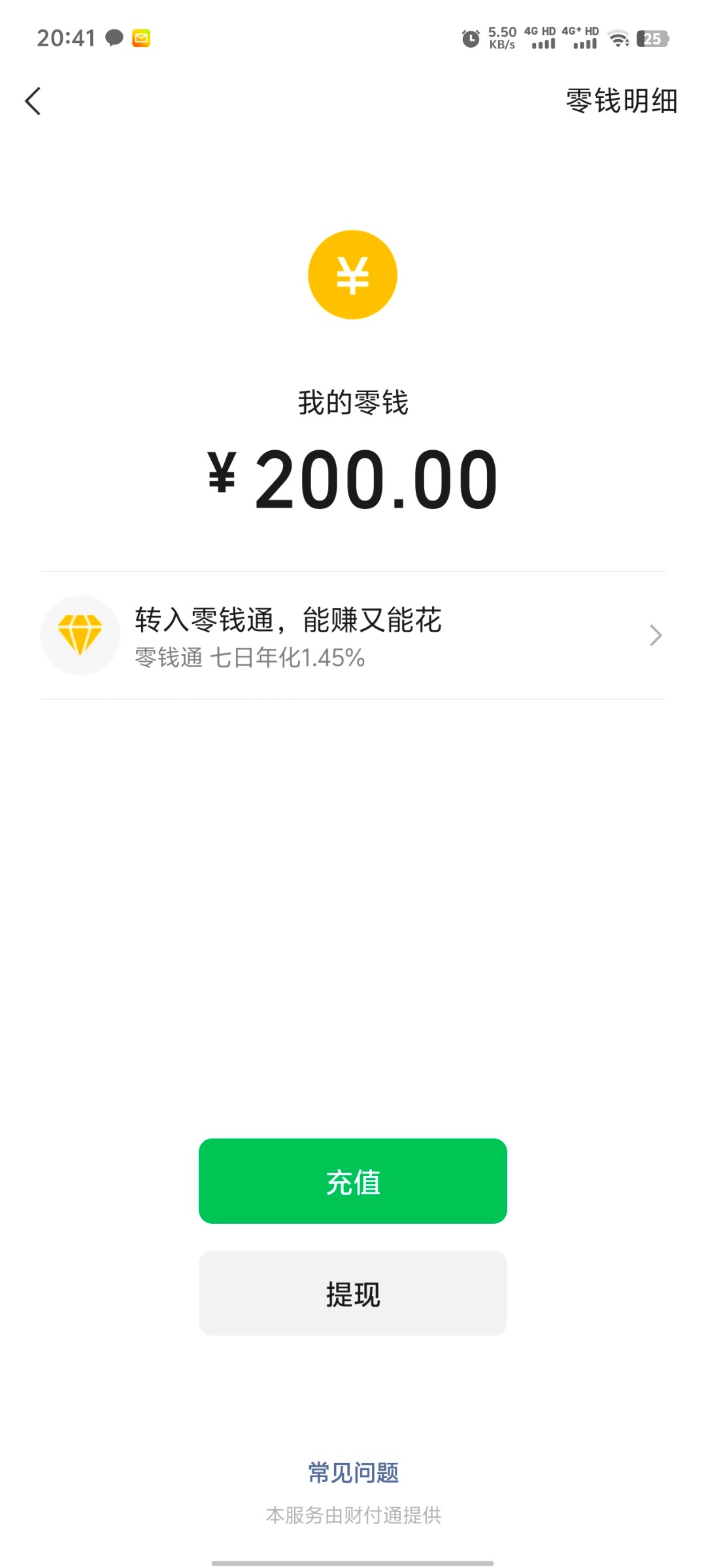The width and height of the screenshot is (706, 1568).
Task: Open the 转入零钱通 row
Action: coord(353,635)
